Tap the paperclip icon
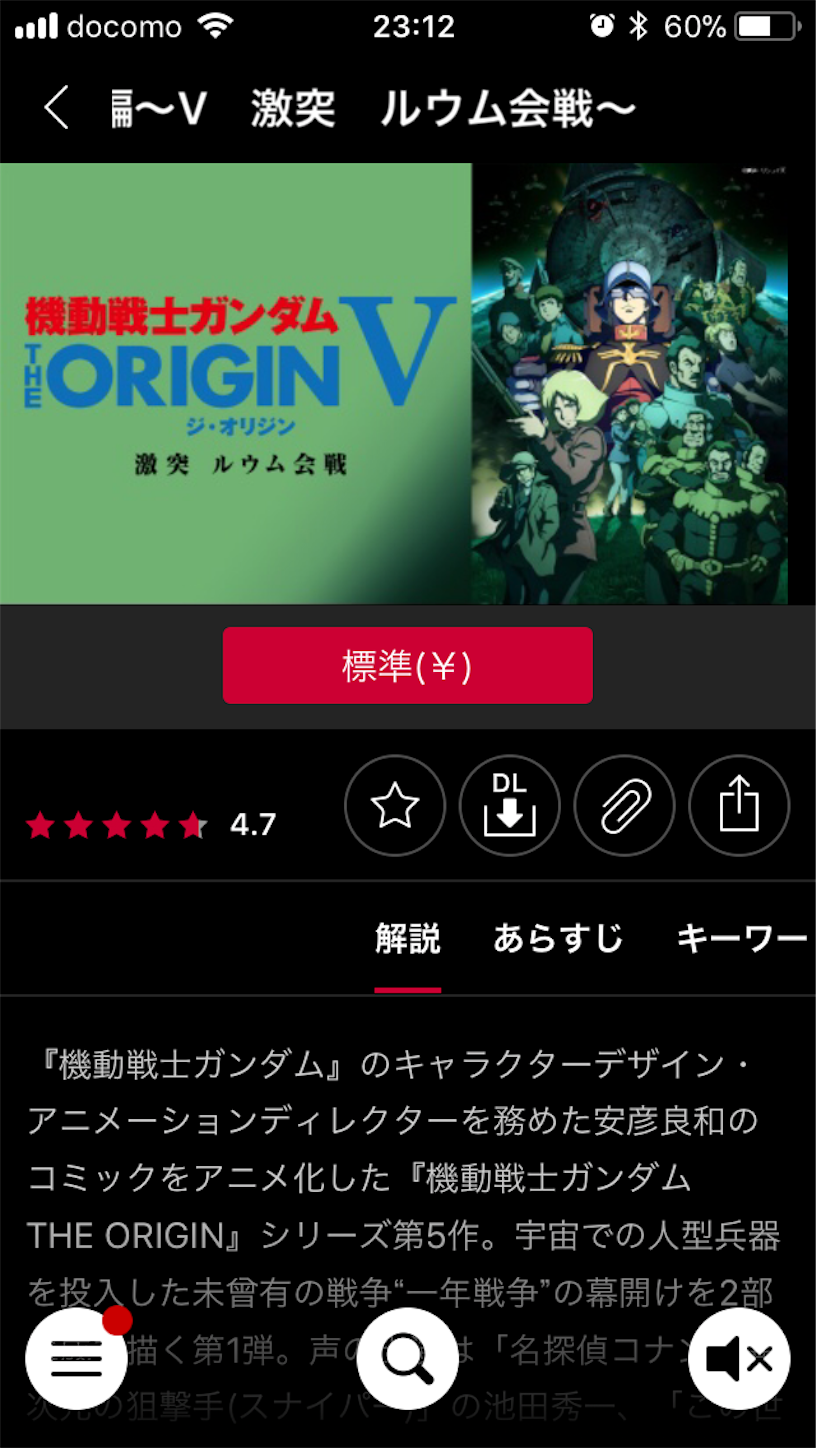 [625, 805]
